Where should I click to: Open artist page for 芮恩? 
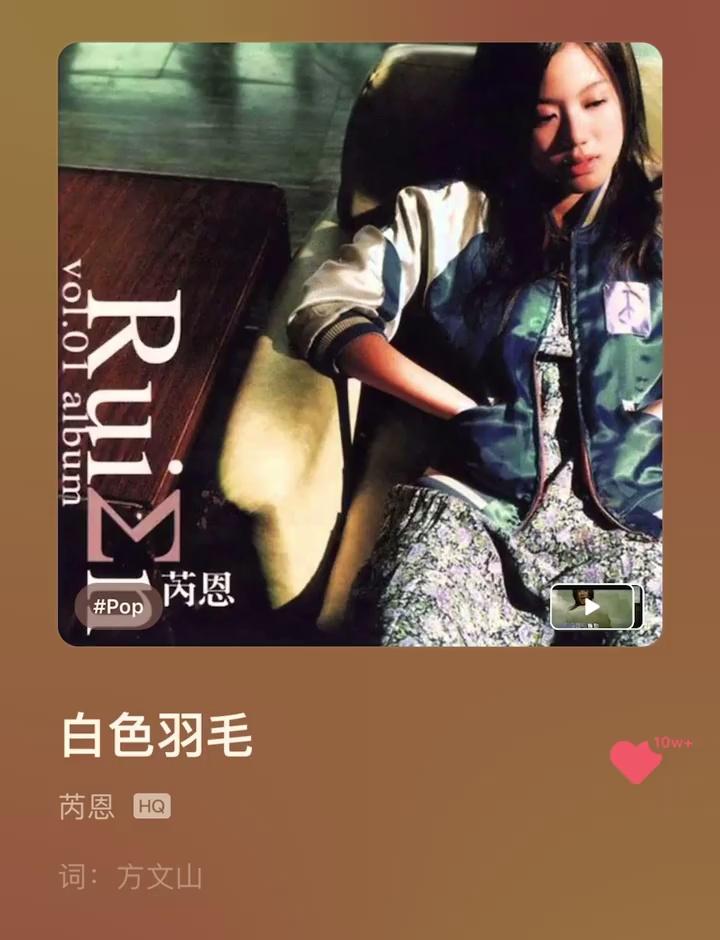87,806
